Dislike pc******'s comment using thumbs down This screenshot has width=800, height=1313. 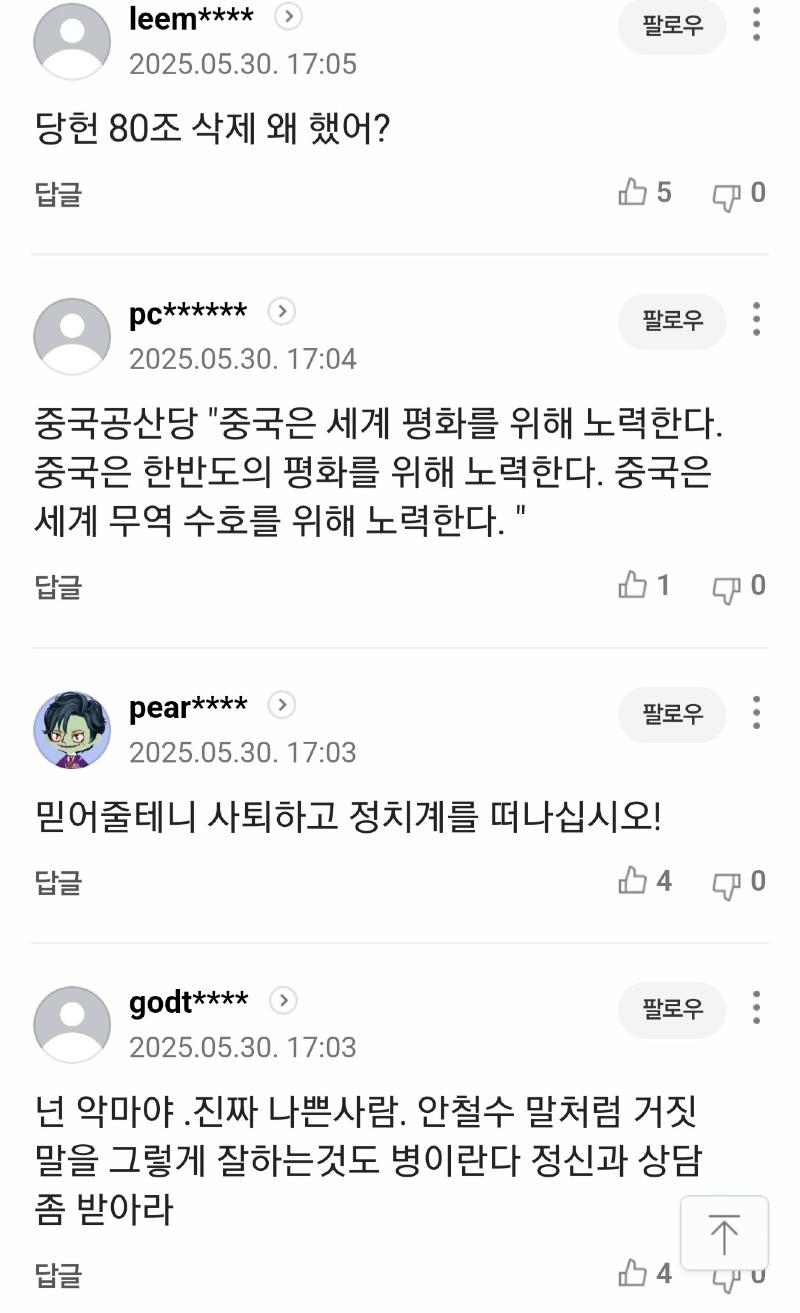[726, 588]
